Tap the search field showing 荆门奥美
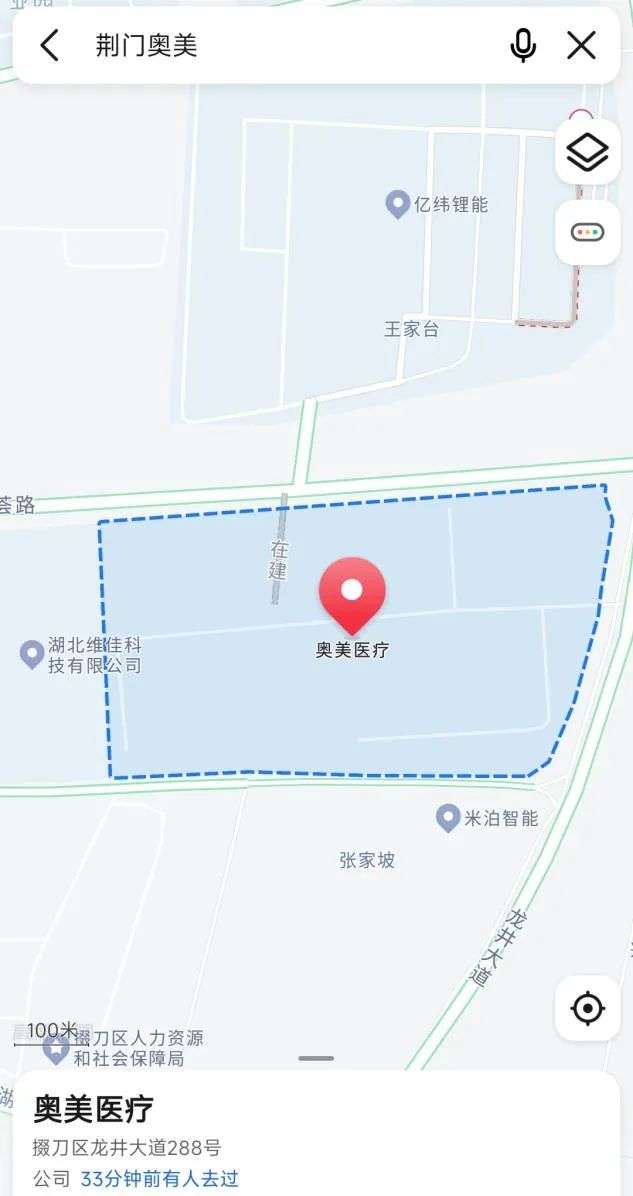 click(290, 46)
